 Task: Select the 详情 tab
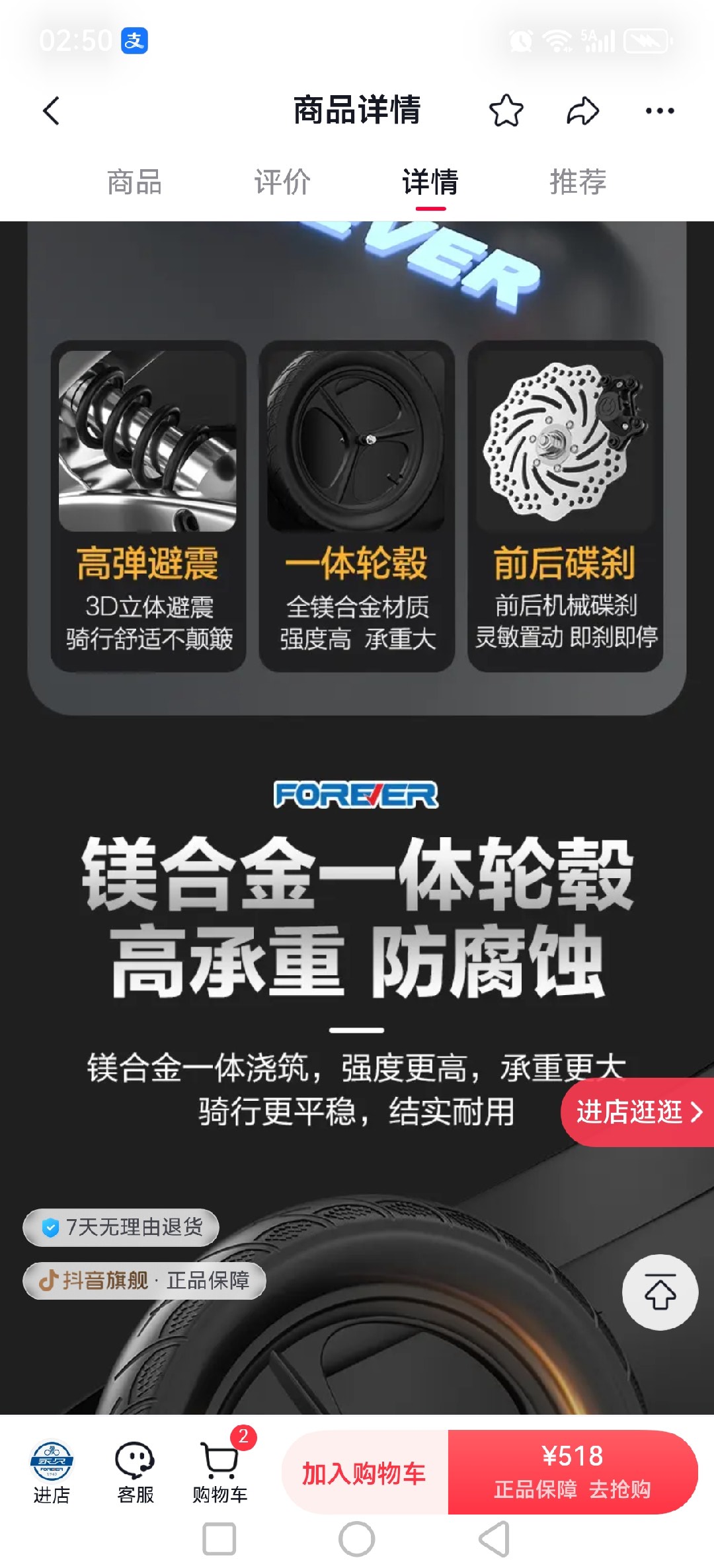430,182
